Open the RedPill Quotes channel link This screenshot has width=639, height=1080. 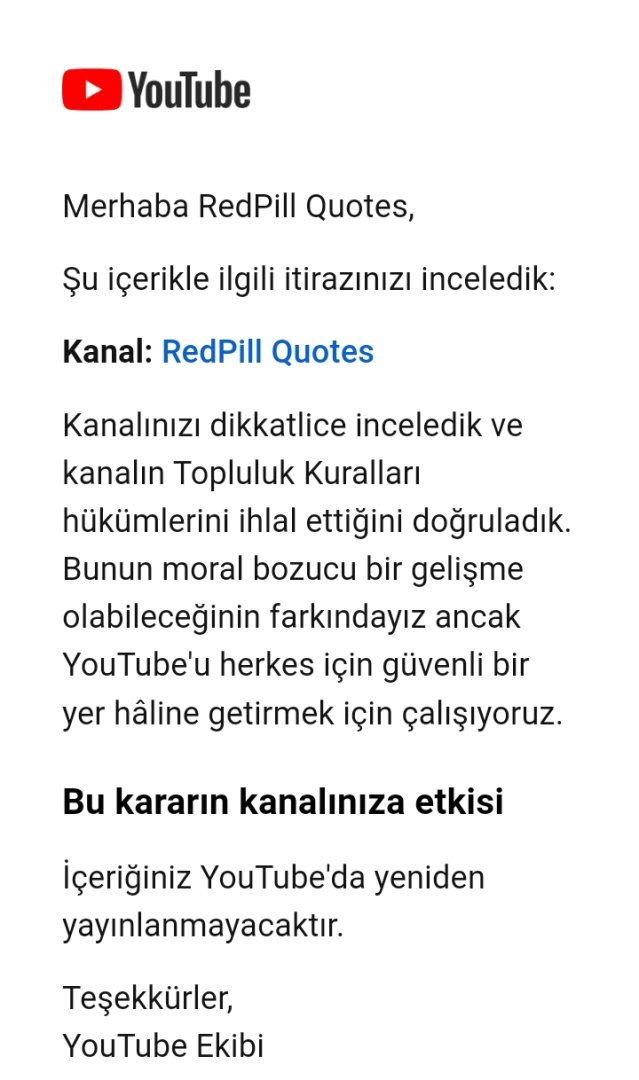pos(267,352)
